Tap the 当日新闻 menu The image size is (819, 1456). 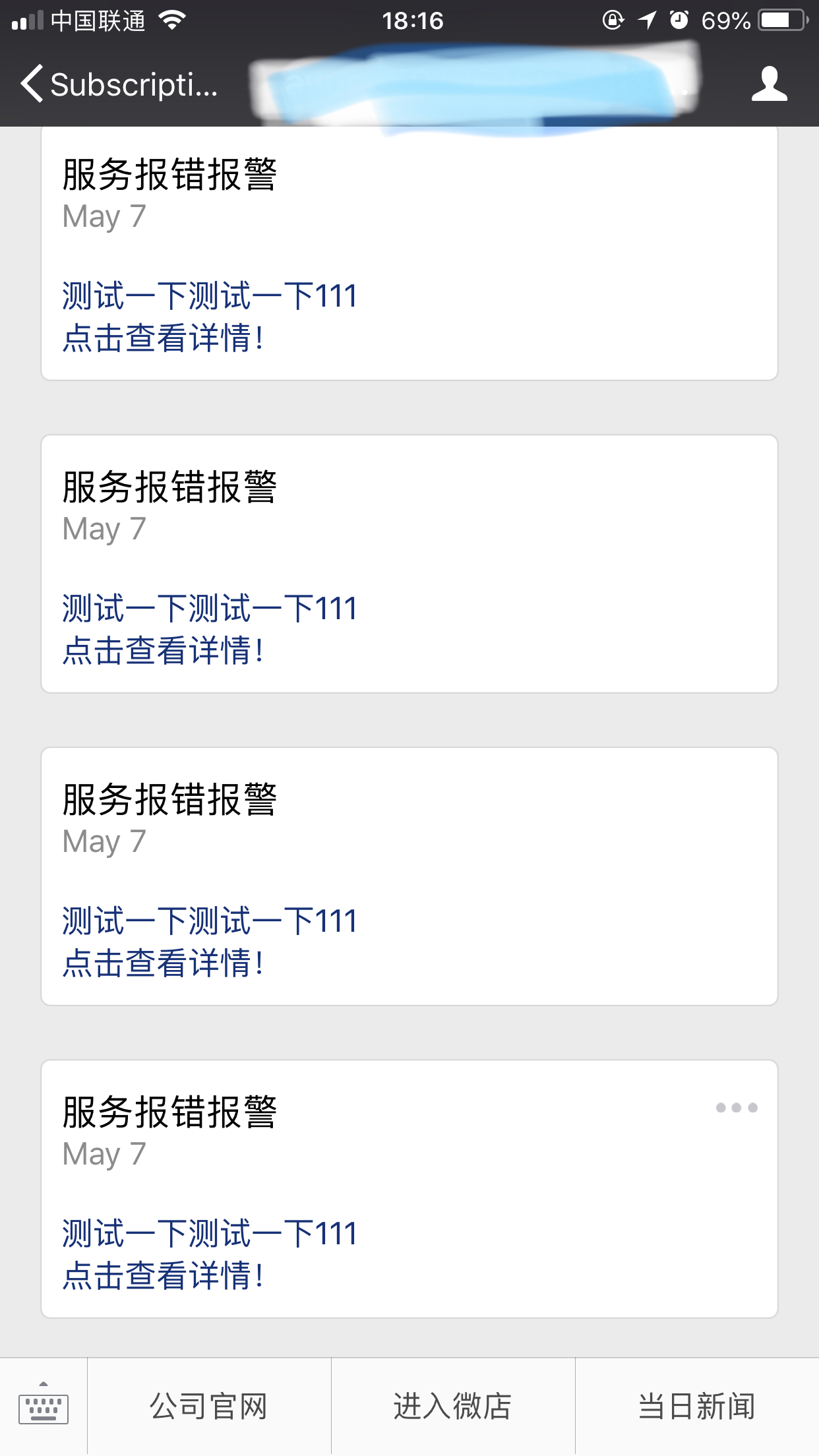tap(697, 1406)
